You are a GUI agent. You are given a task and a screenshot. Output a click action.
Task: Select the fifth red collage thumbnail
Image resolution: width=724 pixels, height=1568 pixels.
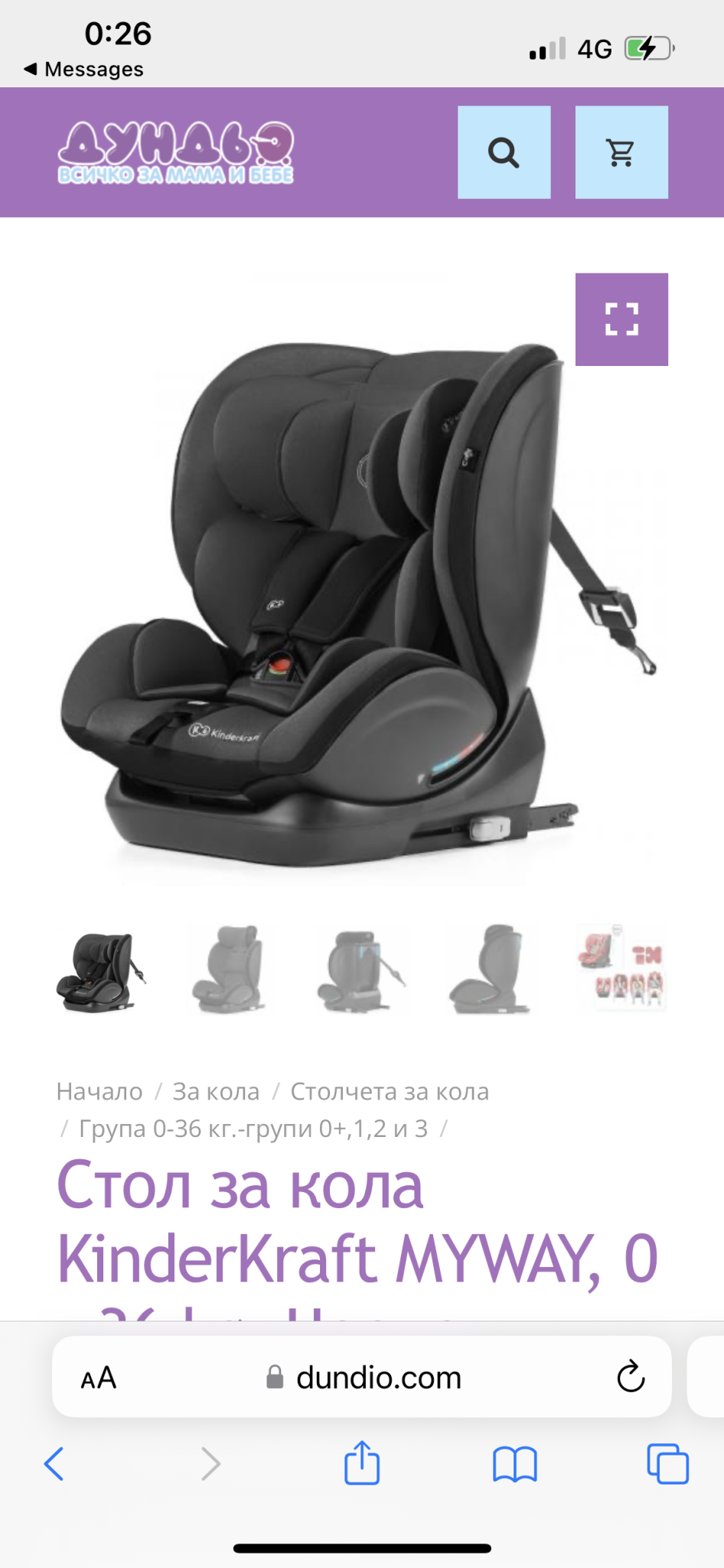(621, 968)
